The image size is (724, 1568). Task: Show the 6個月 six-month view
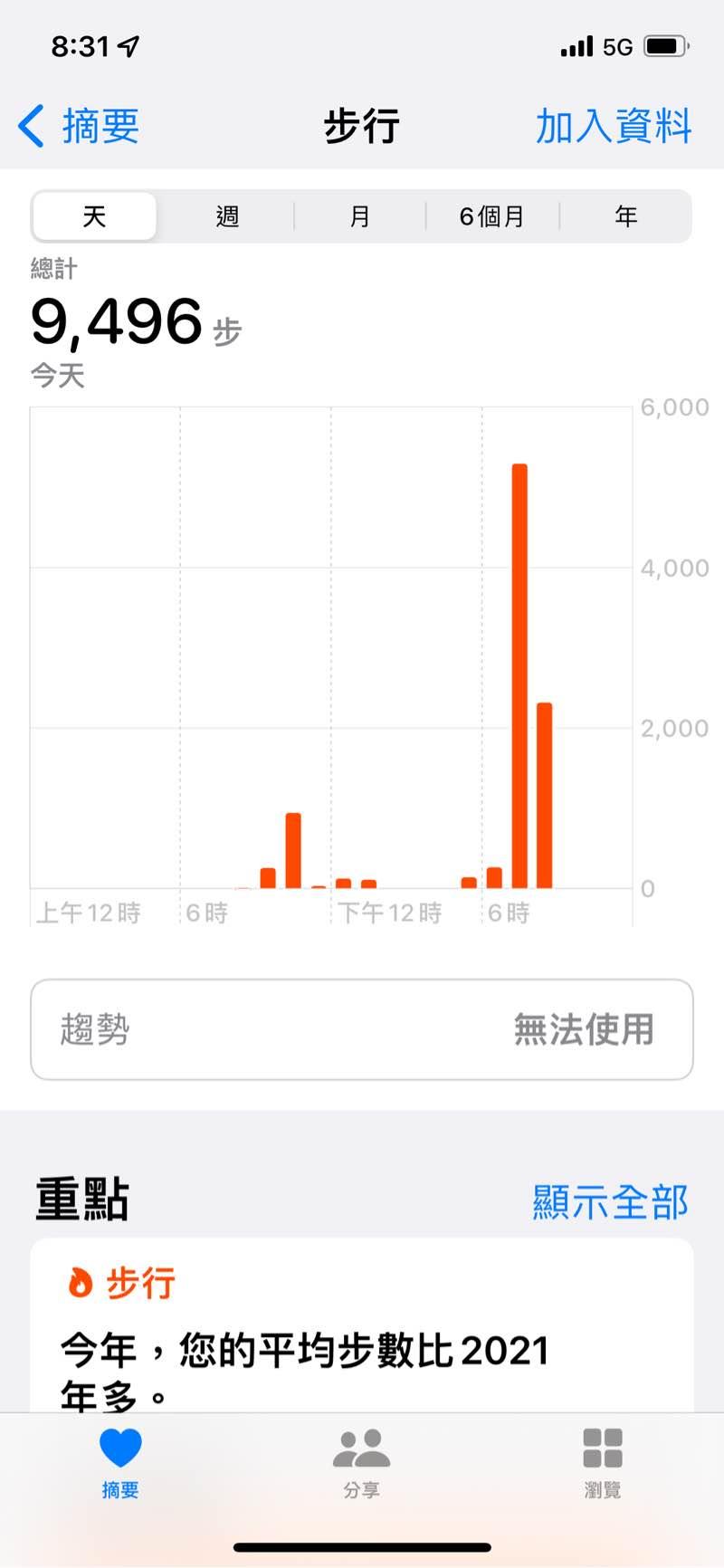[x=492, y=216]
